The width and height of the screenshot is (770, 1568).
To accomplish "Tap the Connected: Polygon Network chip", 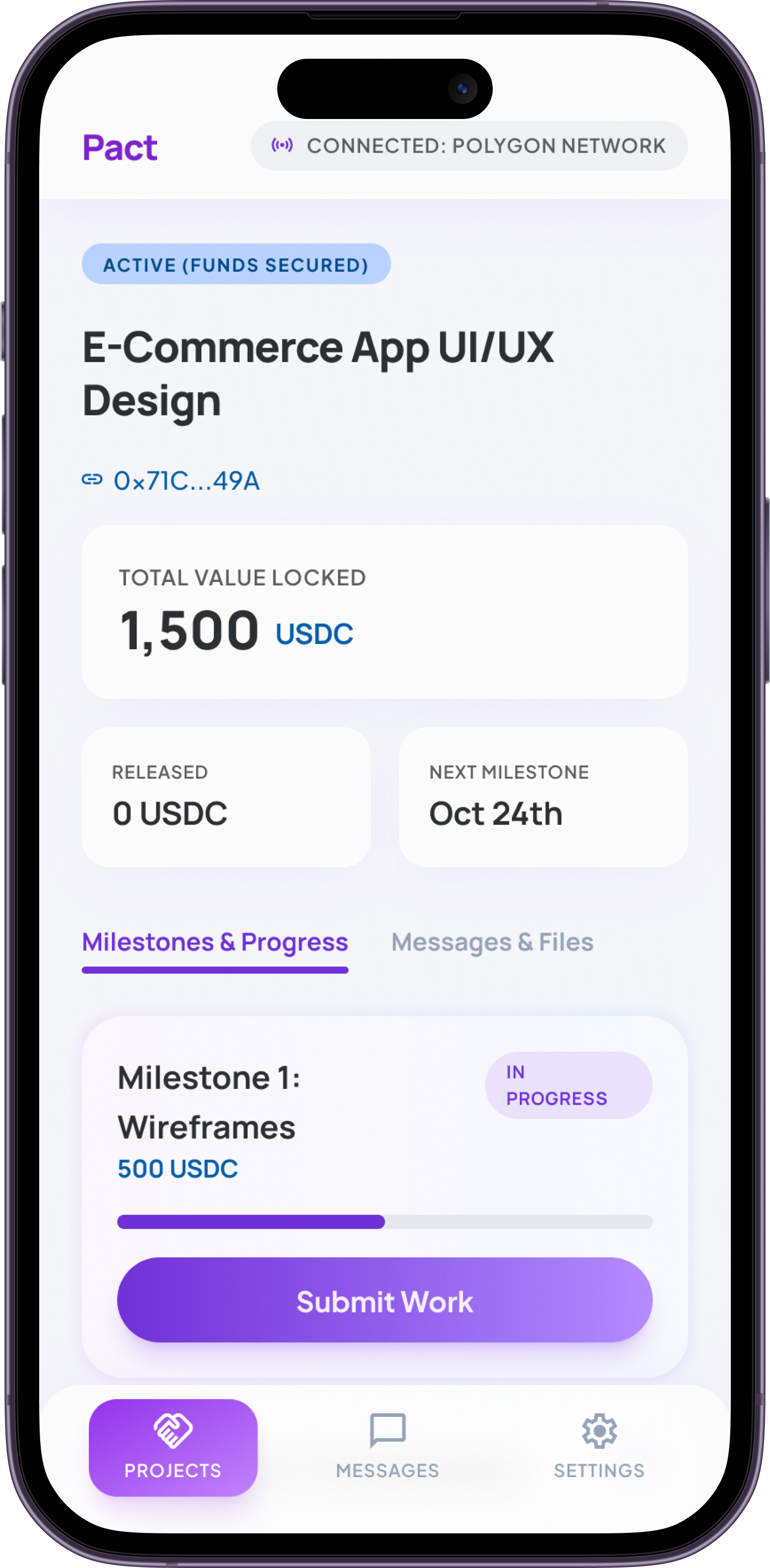I will 469,146.
